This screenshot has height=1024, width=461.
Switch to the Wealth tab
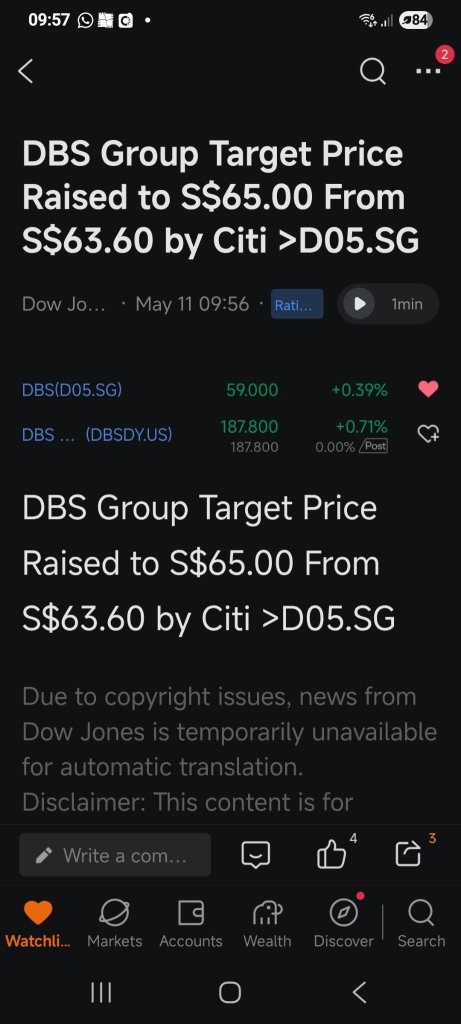tap(267, 924)
